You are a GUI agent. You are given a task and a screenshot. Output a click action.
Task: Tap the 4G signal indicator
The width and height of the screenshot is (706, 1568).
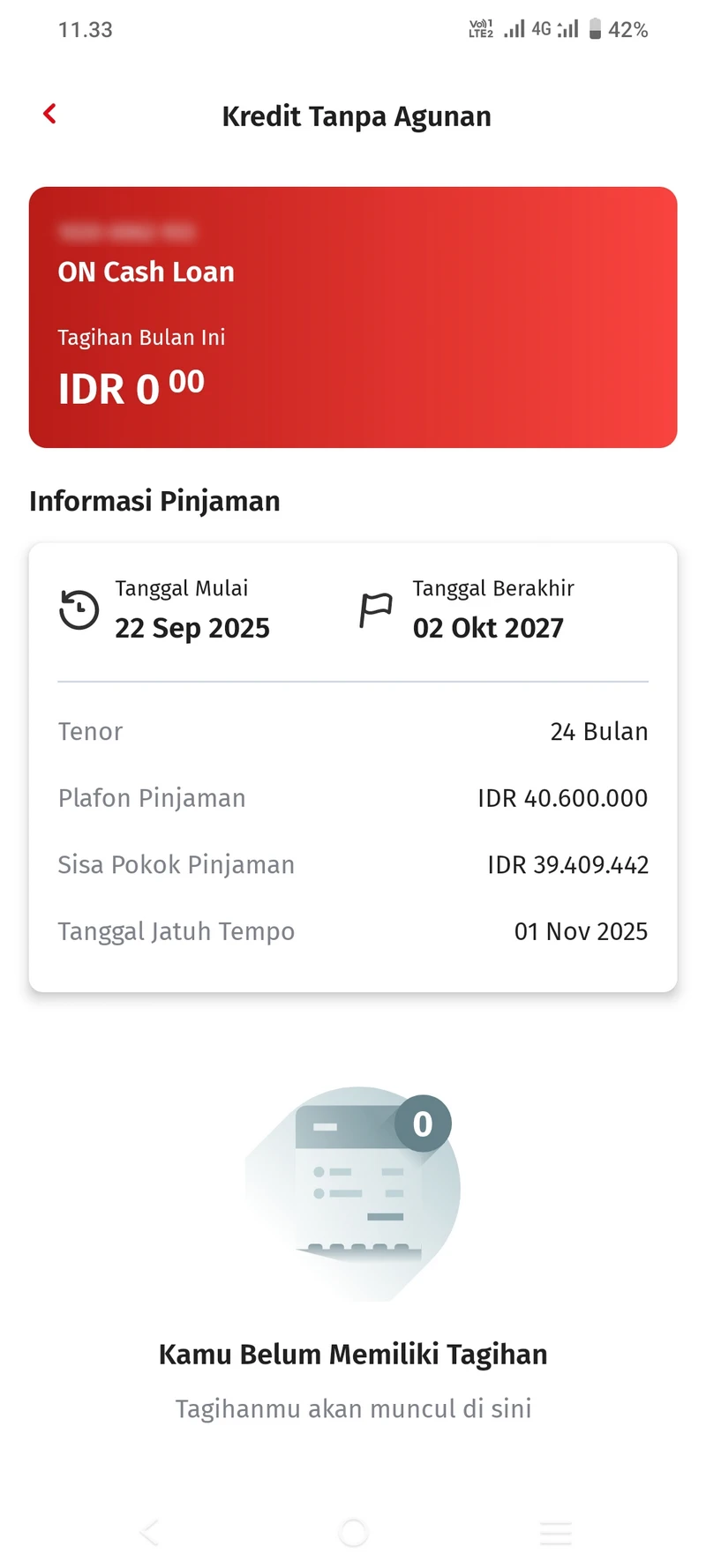tap(541, 29)
